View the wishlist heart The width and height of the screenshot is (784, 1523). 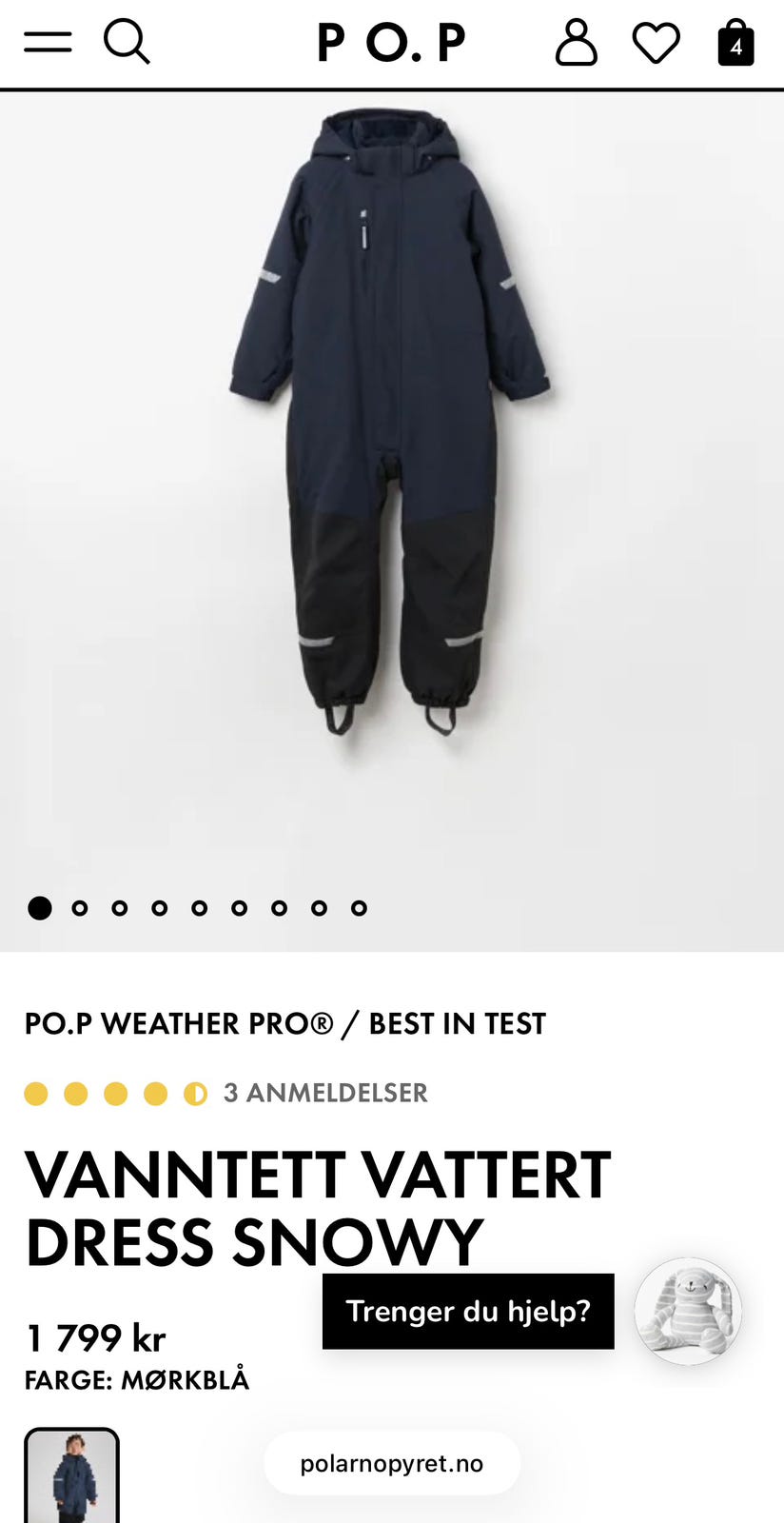657,43
